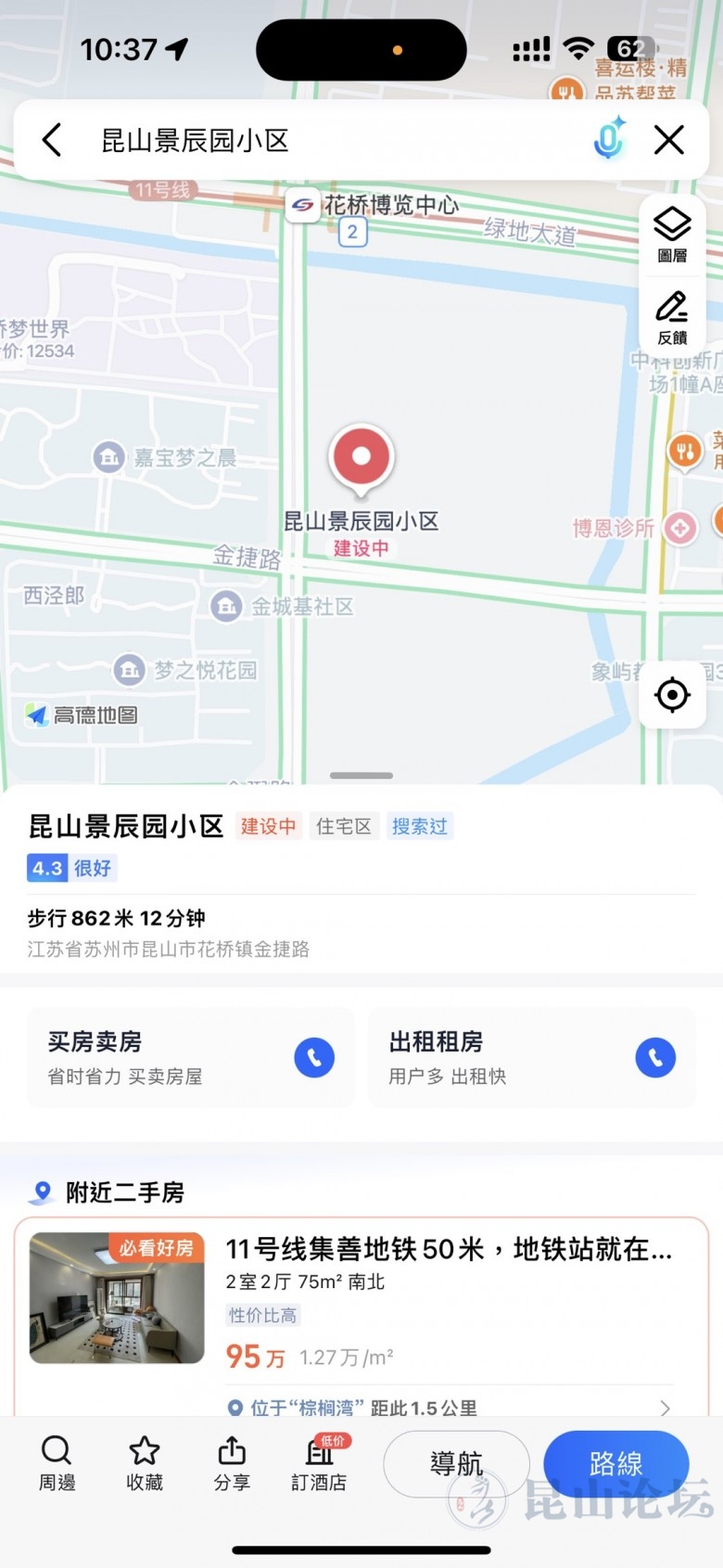Call about 出租租房 service
This screenshot has height=1568, width=723.
click(x=655, y=1057)
